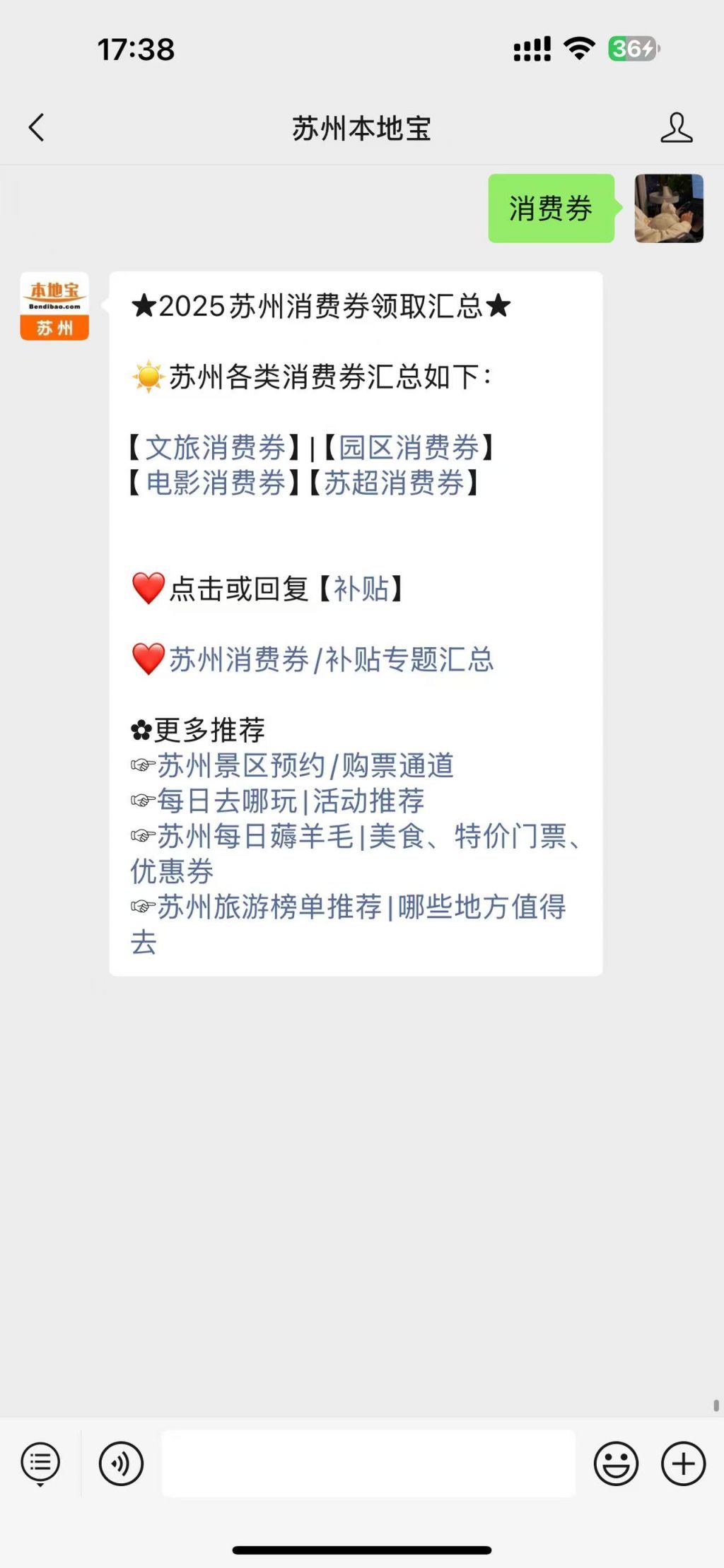Screen dimensions: 724x1568
Task: Open the emoji picker
Action: (x=616, y=1463)
